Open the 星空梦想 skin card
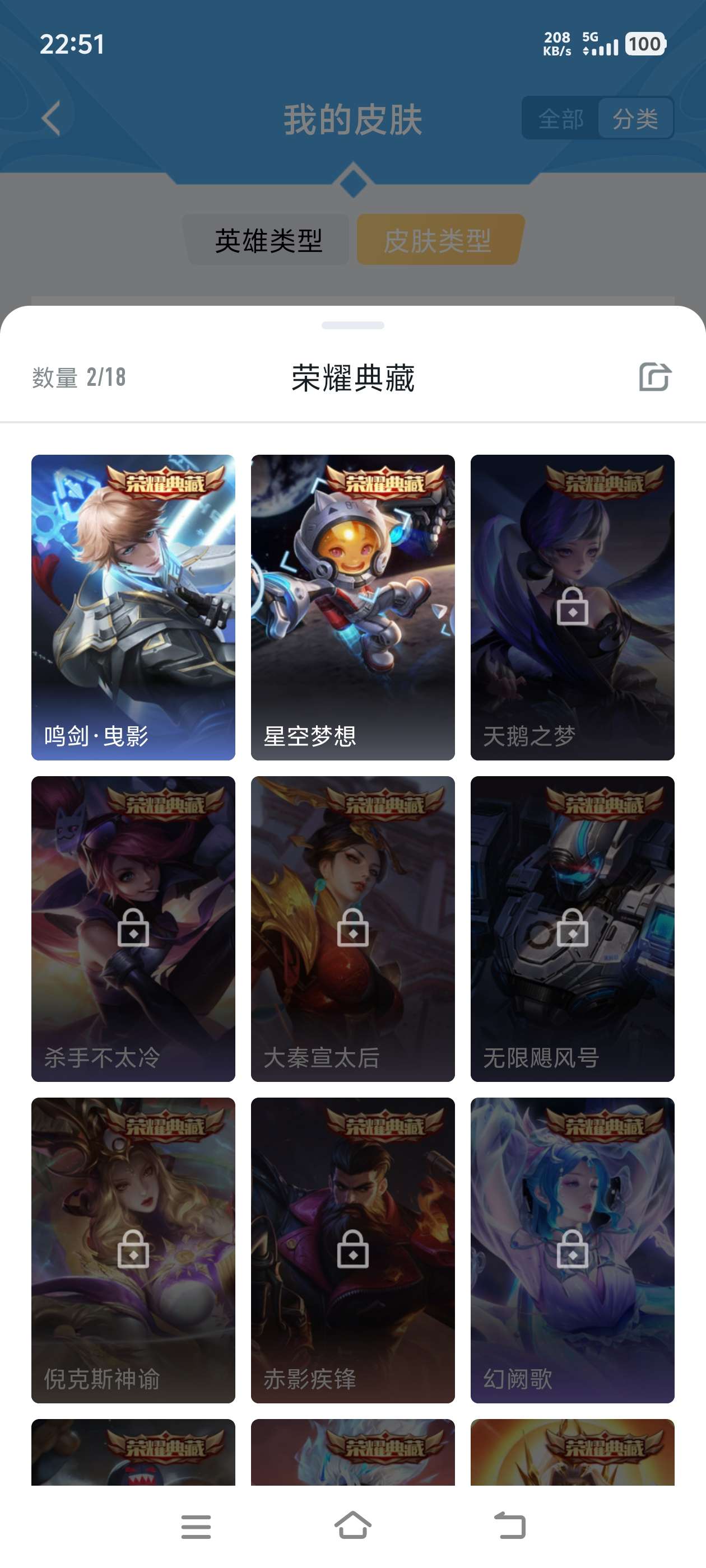Screen dimensions: 706x1568 pos(352,607)
